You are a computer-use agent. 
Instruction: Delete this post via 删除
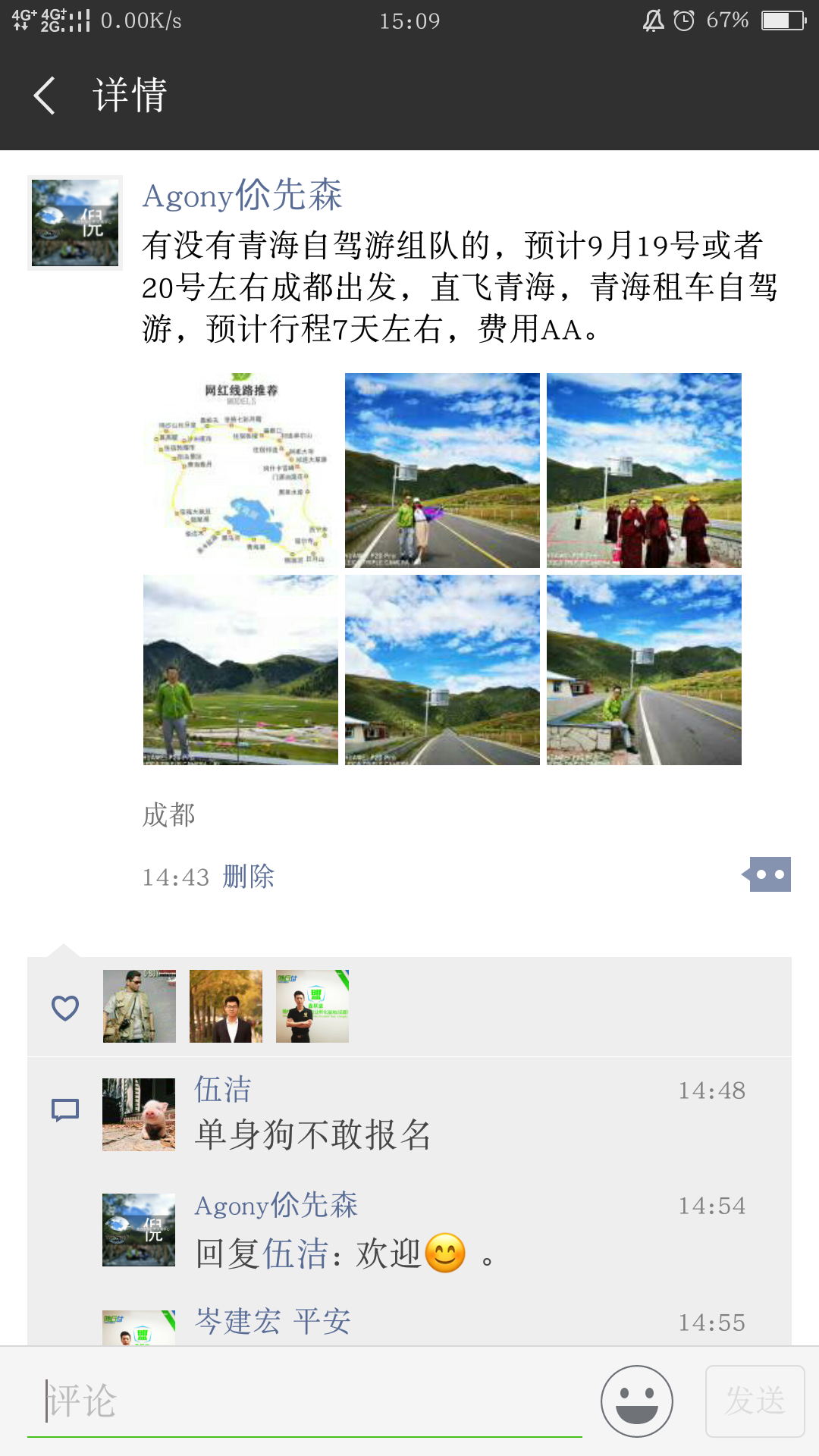pyautogui.click(x=249, y=877)
